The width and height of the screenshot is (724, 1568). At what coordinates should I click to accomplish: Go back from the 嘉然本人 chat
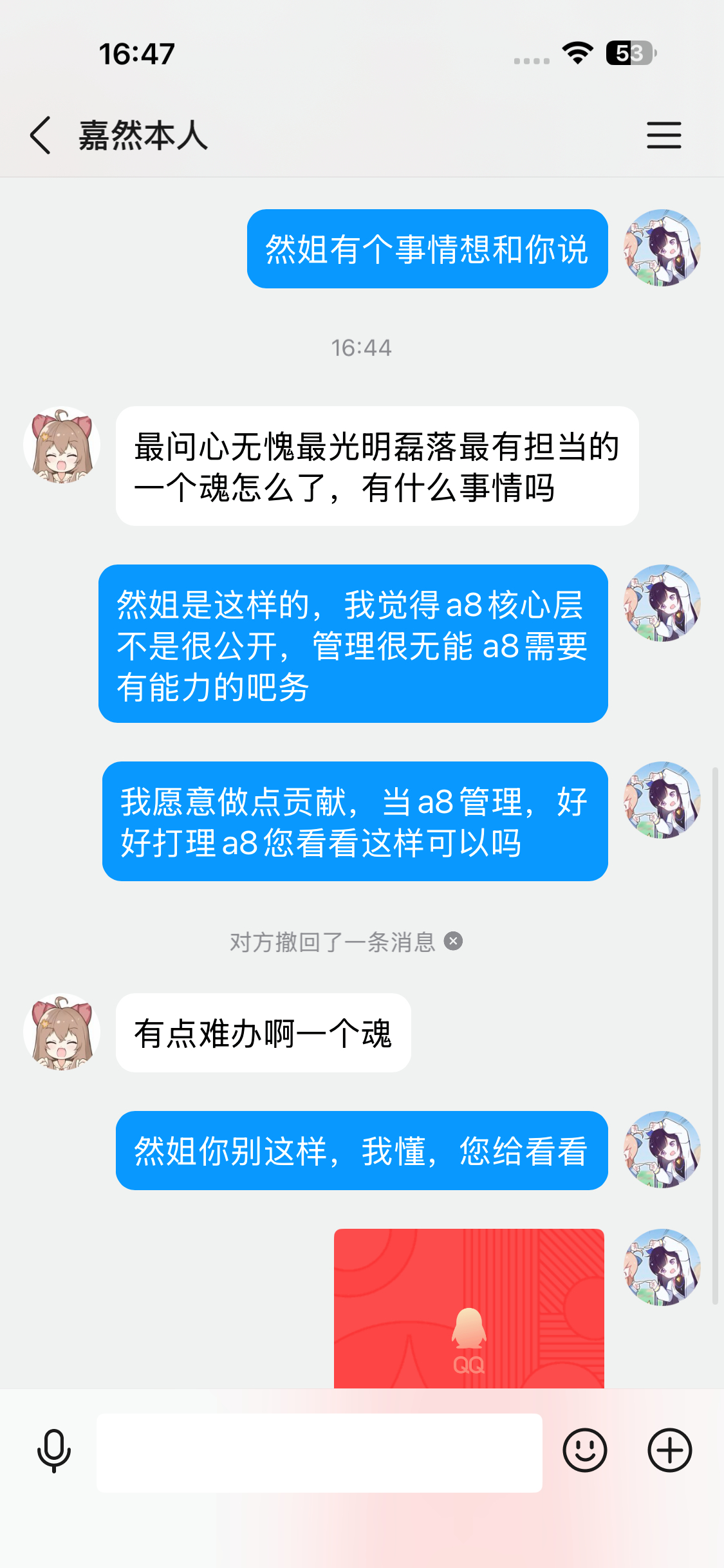(x=40, y=135)
